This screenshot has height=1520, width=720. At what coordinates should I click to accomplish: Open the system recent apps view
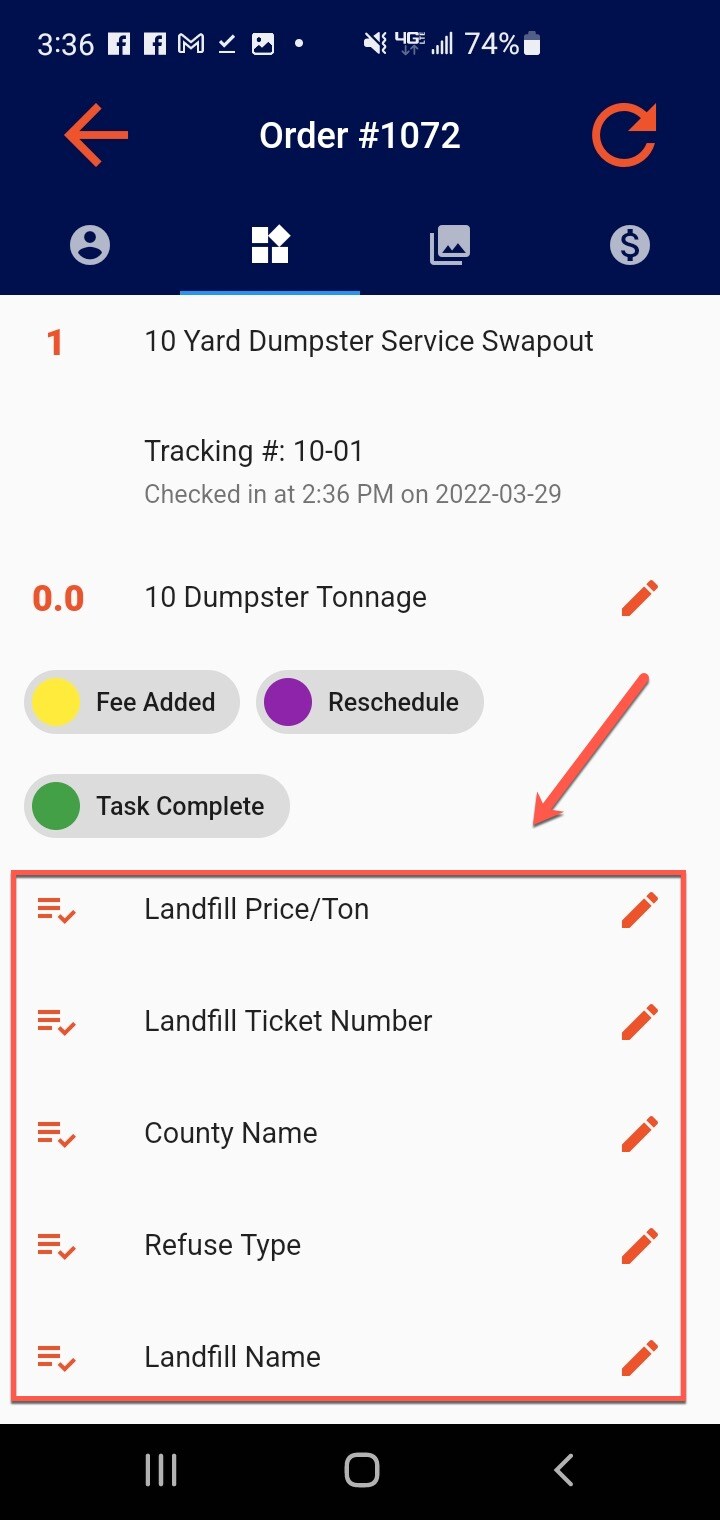pos(161,1470)
